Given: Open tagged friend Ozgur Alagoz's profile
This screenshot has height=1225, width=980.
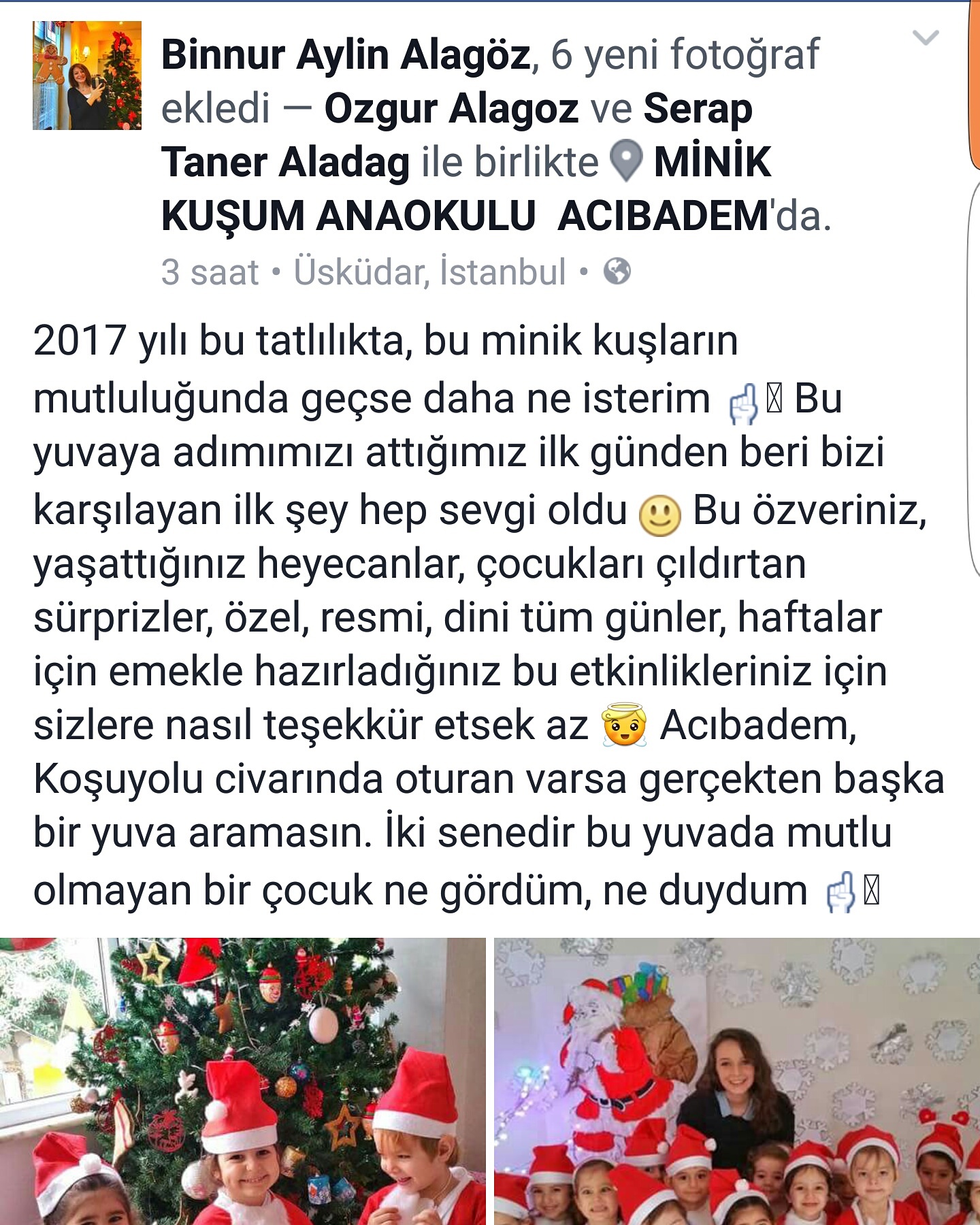Looking at the screenshot, I should tap(451, 109).
